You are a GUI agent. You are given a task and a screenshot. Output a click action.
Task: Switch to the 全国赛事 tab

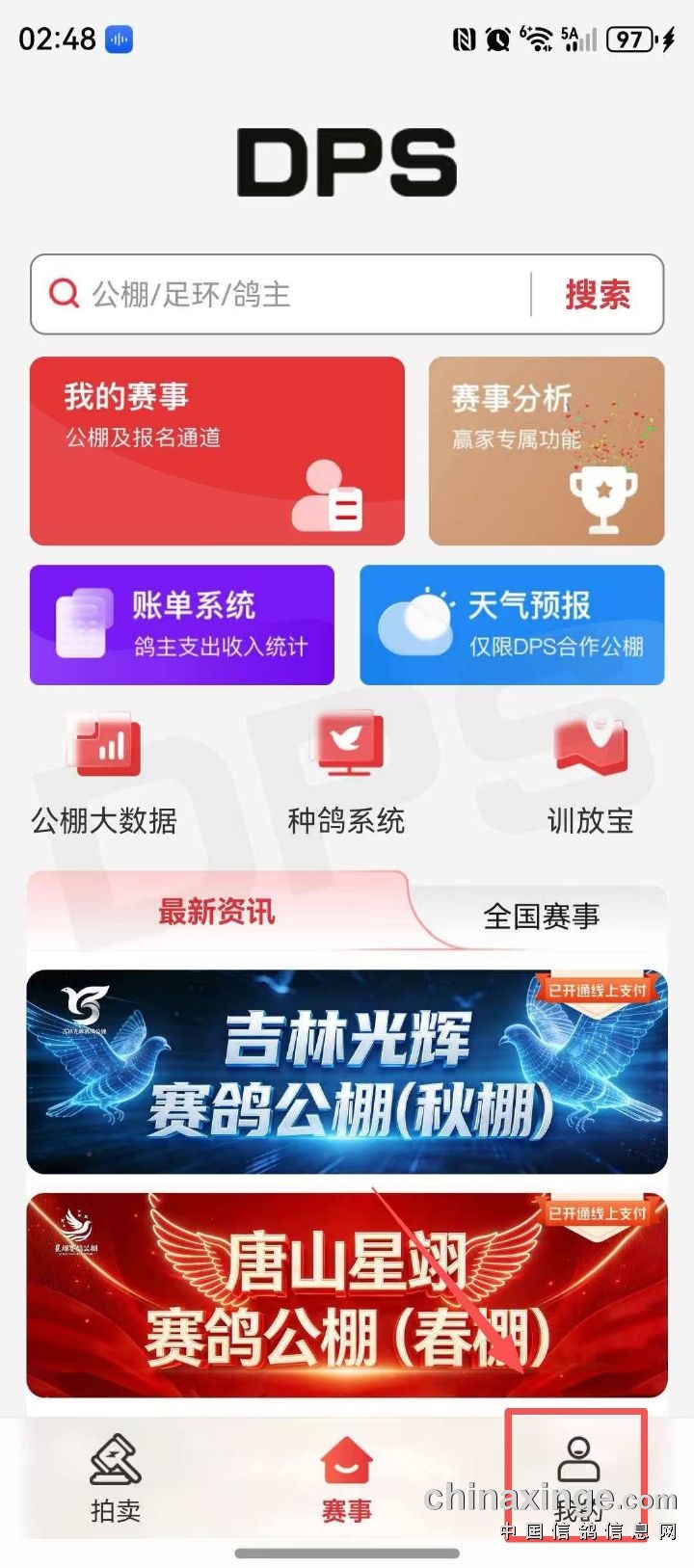[x=541, y=916]
